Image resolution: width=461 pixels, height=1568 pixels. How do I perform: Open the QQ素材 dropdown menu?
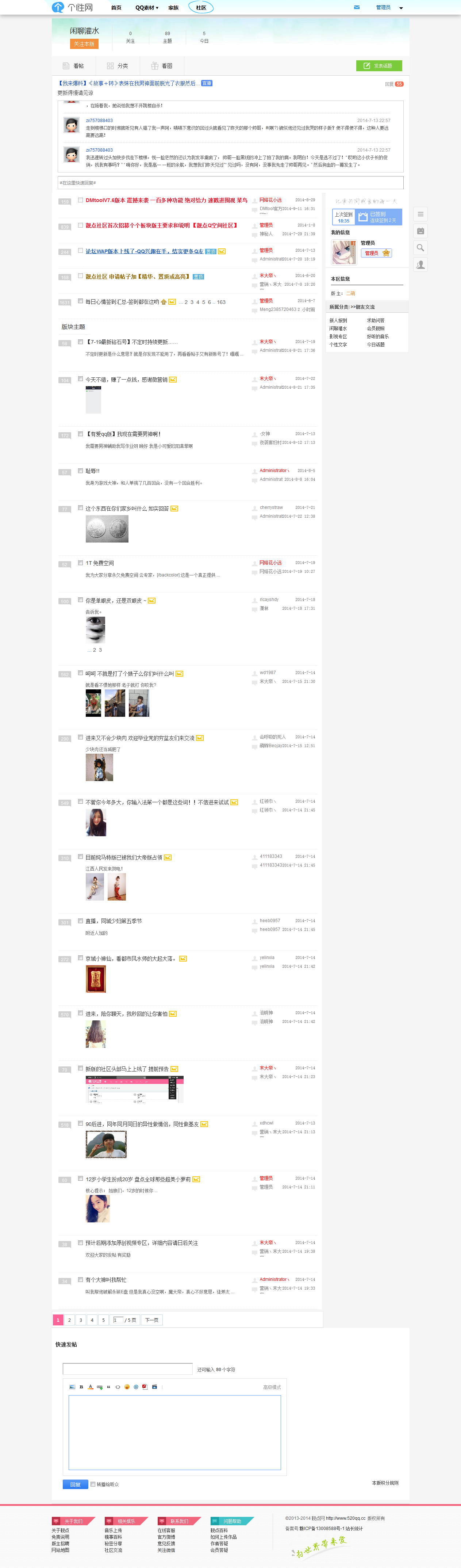point(147,8)
